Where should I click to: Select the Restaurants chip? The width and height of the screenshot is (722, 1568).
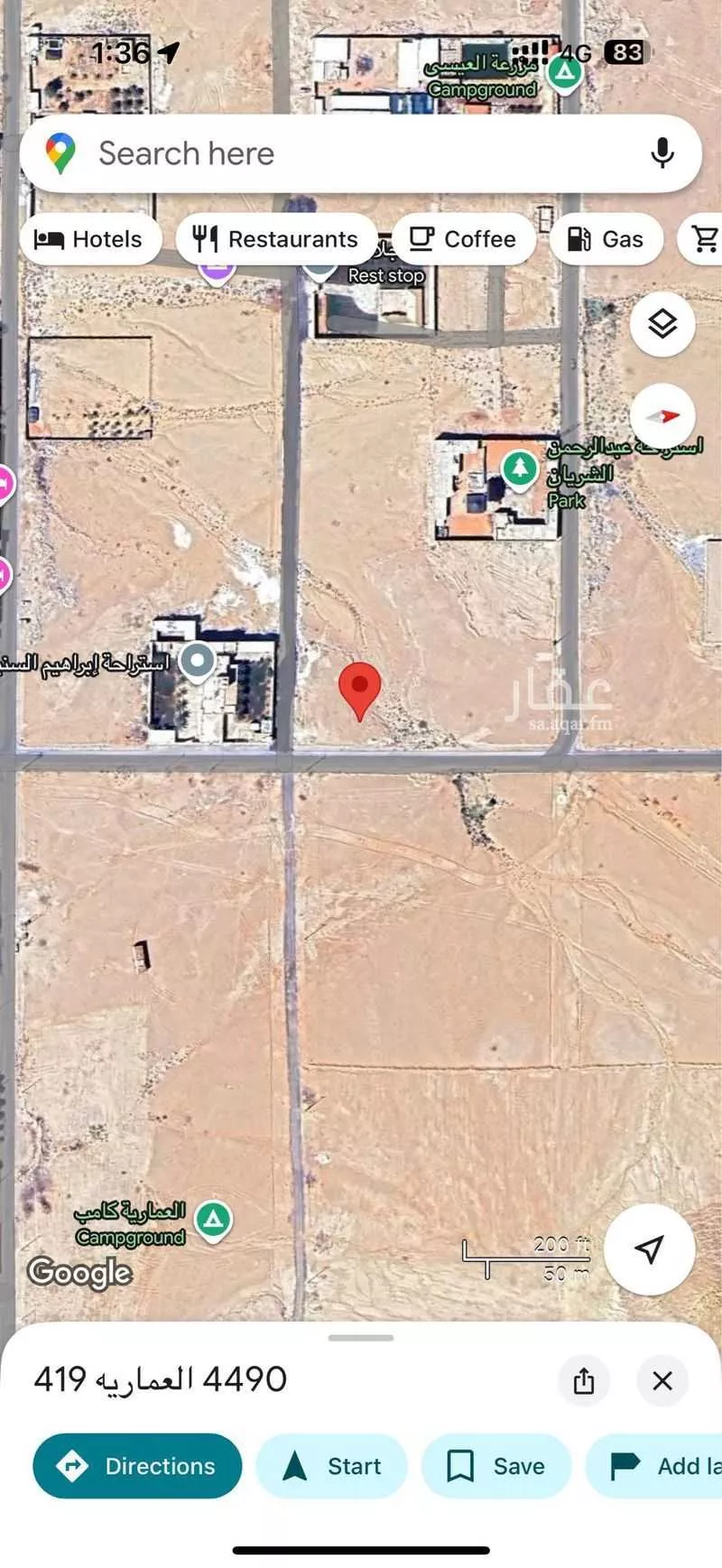click(x=276, y=239)
